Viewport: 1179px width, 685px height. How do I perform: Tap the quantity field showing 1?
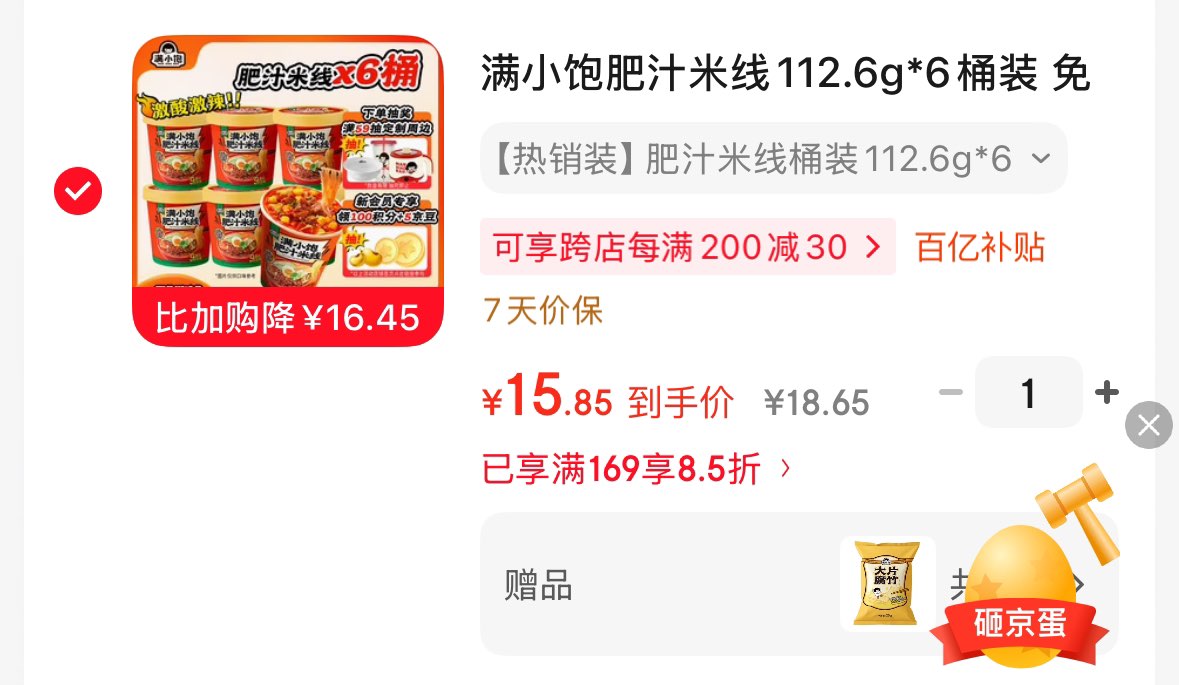[x=1029, y=392]
